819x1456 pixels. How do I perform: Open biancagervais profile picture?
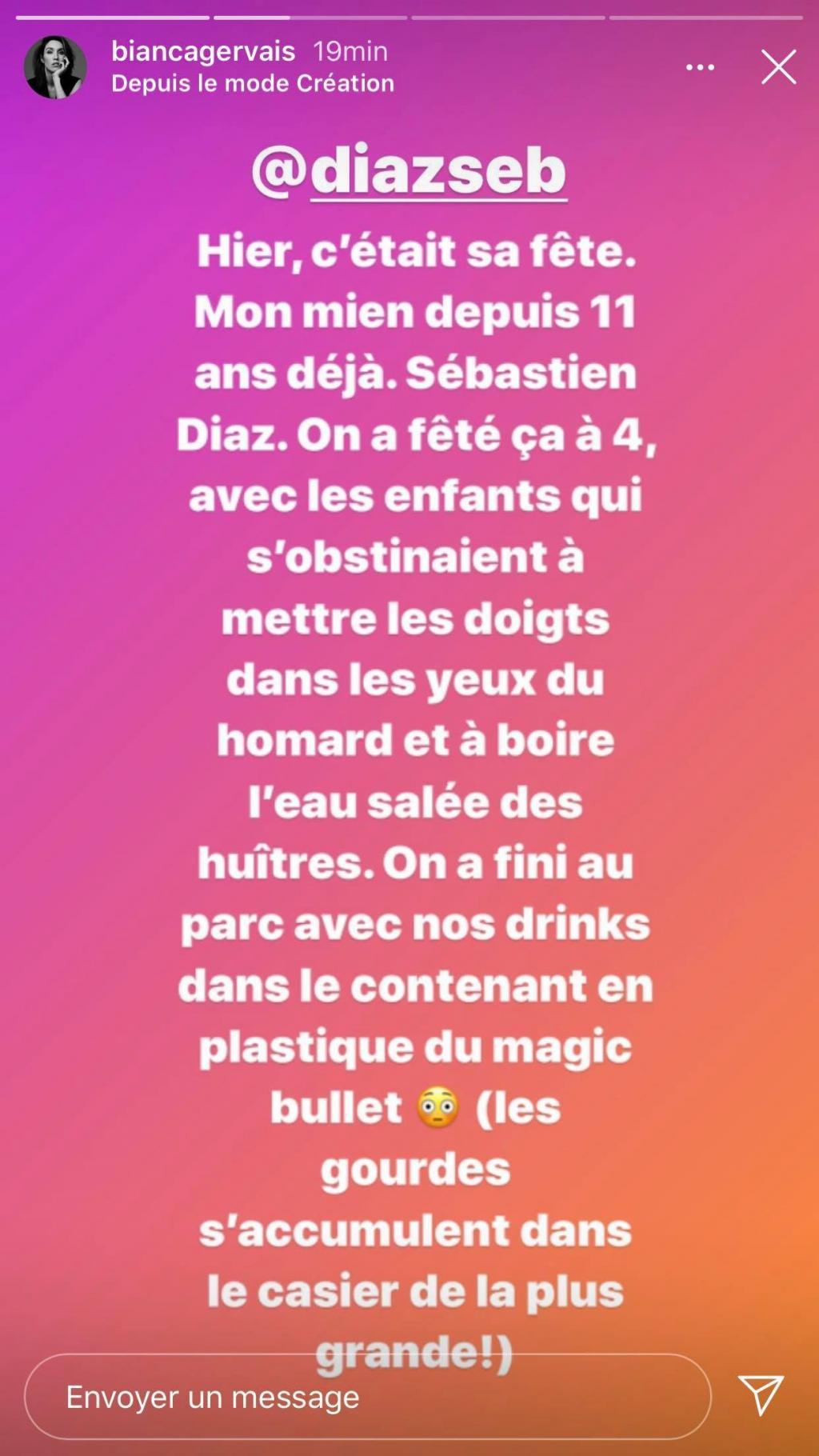55,67
